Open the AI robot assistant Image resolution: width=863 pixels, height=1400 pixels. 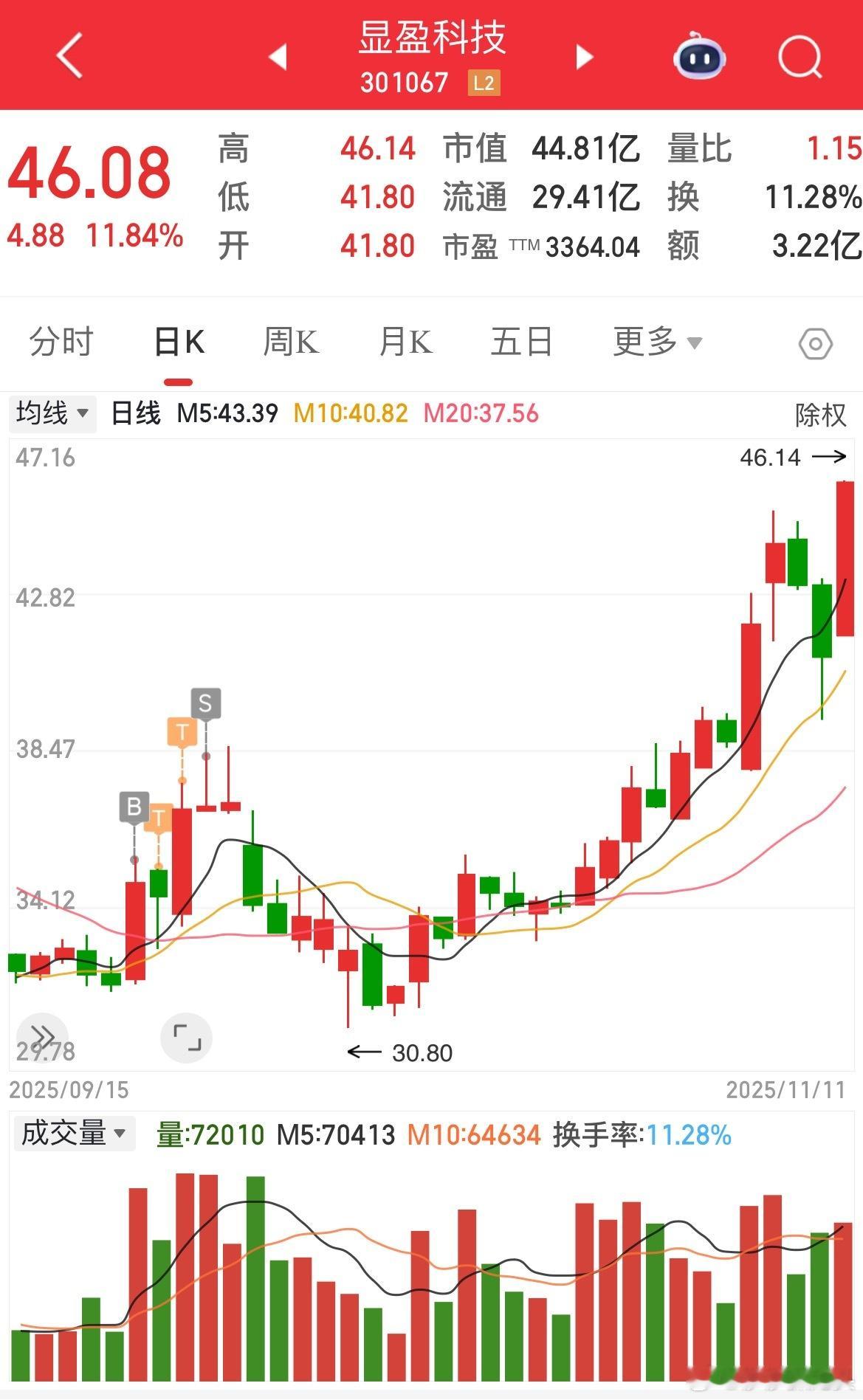click(x=698, y=56)
